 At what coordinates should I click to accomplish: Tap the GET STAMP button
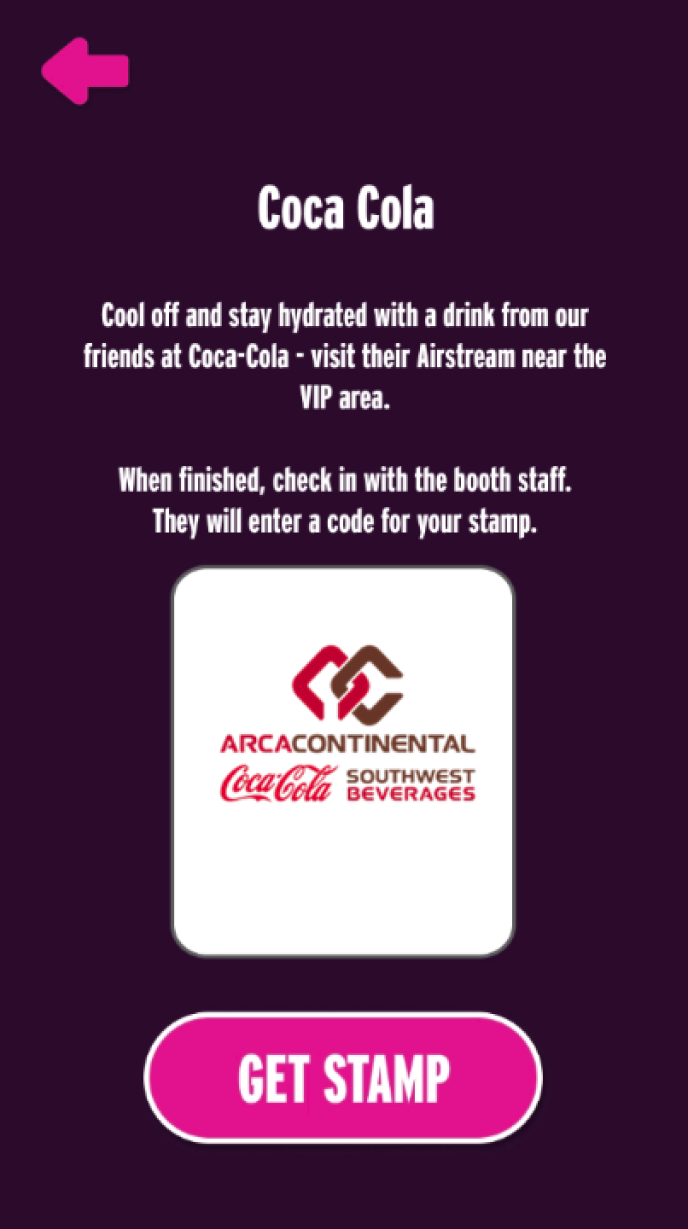343,1078
